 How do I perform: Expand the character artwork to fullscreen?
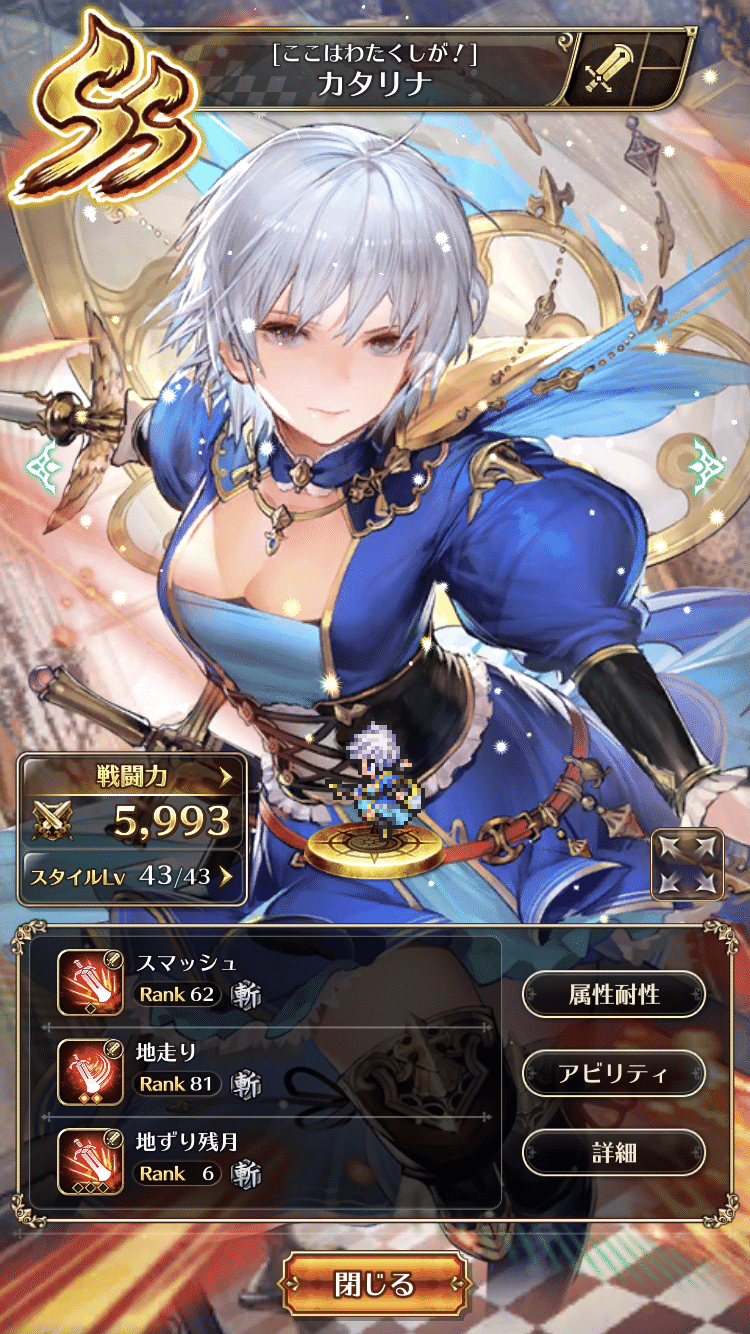coord(688,865)
